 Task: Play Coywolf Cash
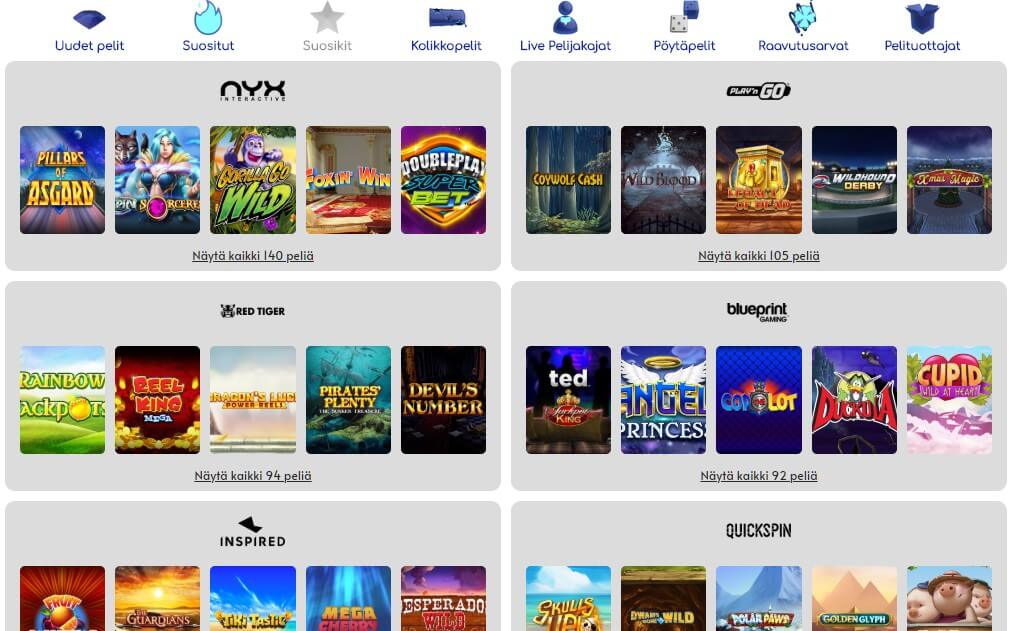point(568,180)
